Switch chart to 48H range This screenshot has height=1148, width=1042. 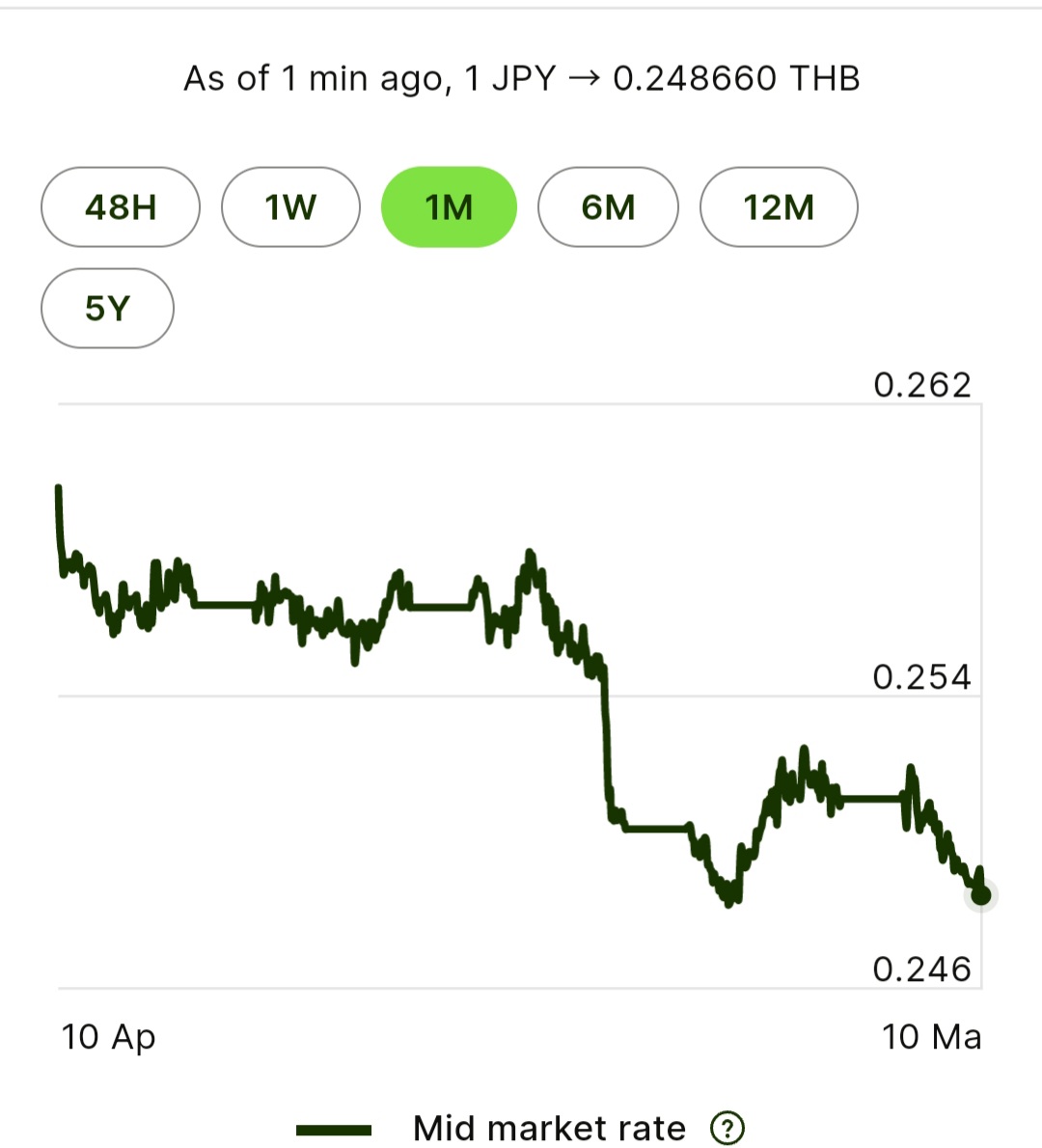coord(121,207)
